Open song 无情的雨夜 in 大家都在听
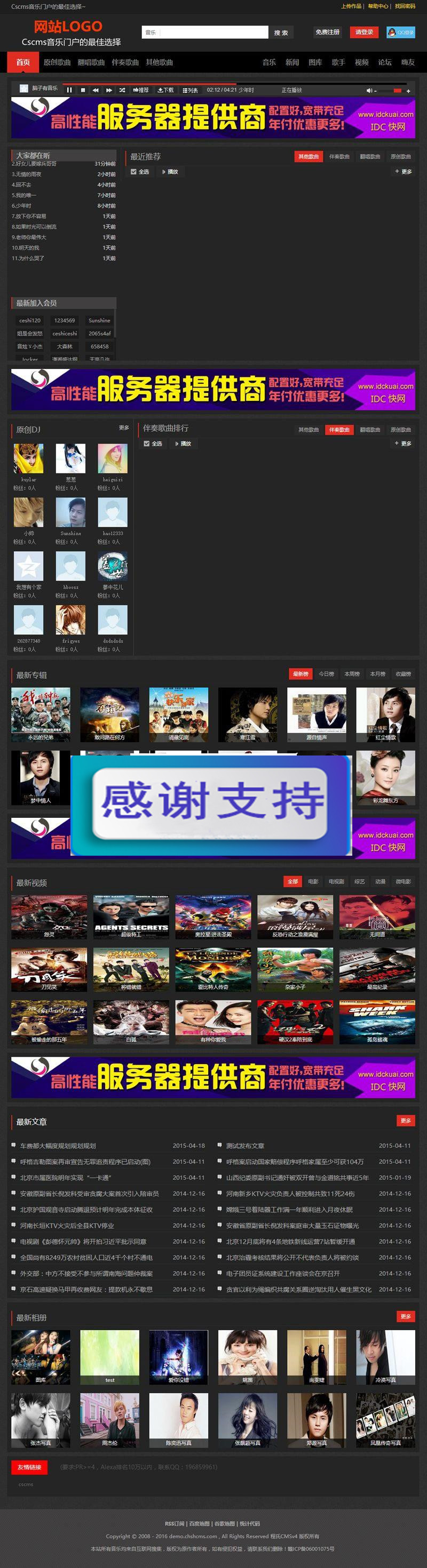The width and height of the screenshot is (427, 1568). coord(27,174)
